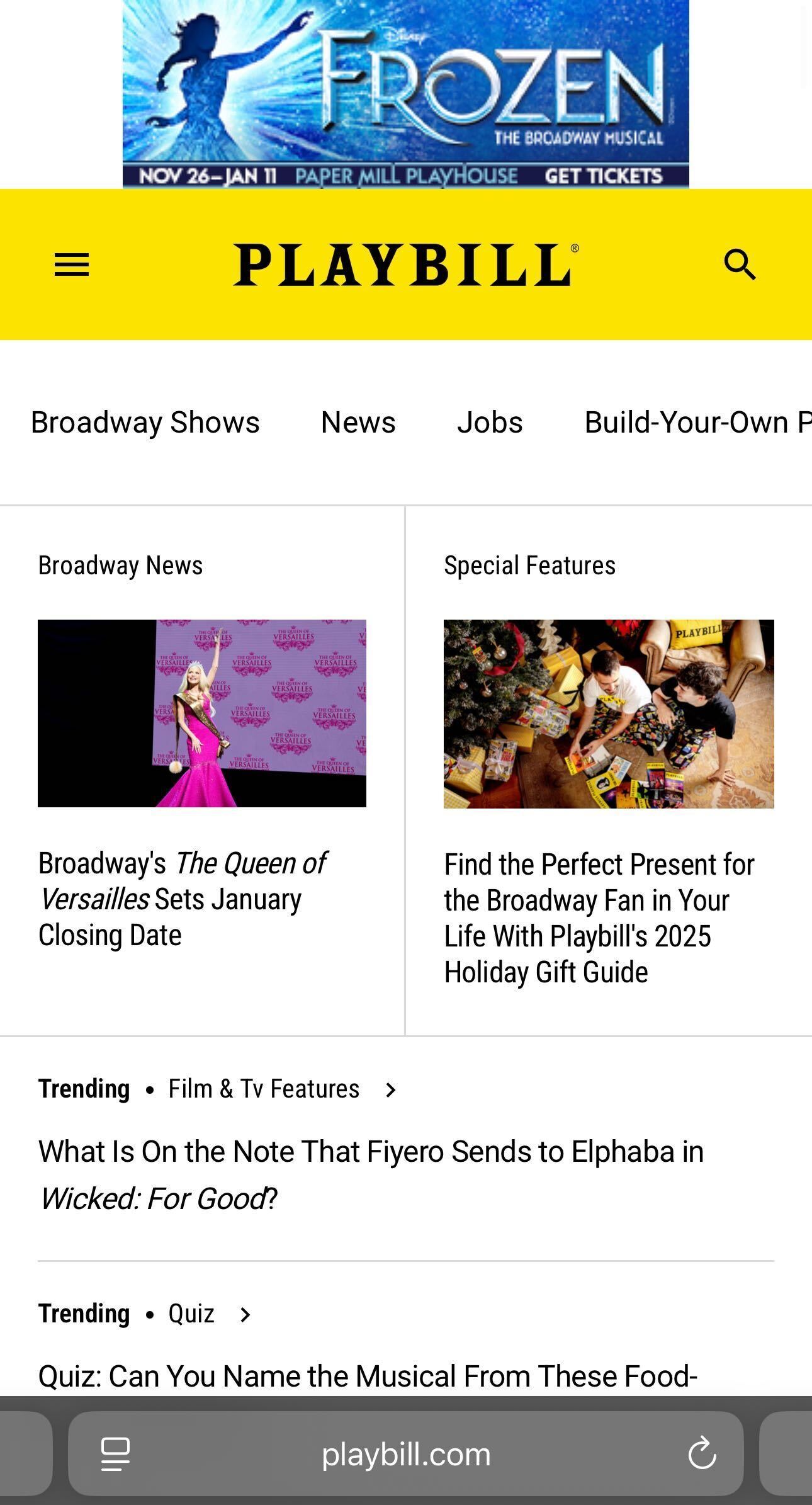Image resolution: width=812 pixels, height=1505 pixels.
Task: Browse the Film & Tv Features category
Action: (264, 1089)
